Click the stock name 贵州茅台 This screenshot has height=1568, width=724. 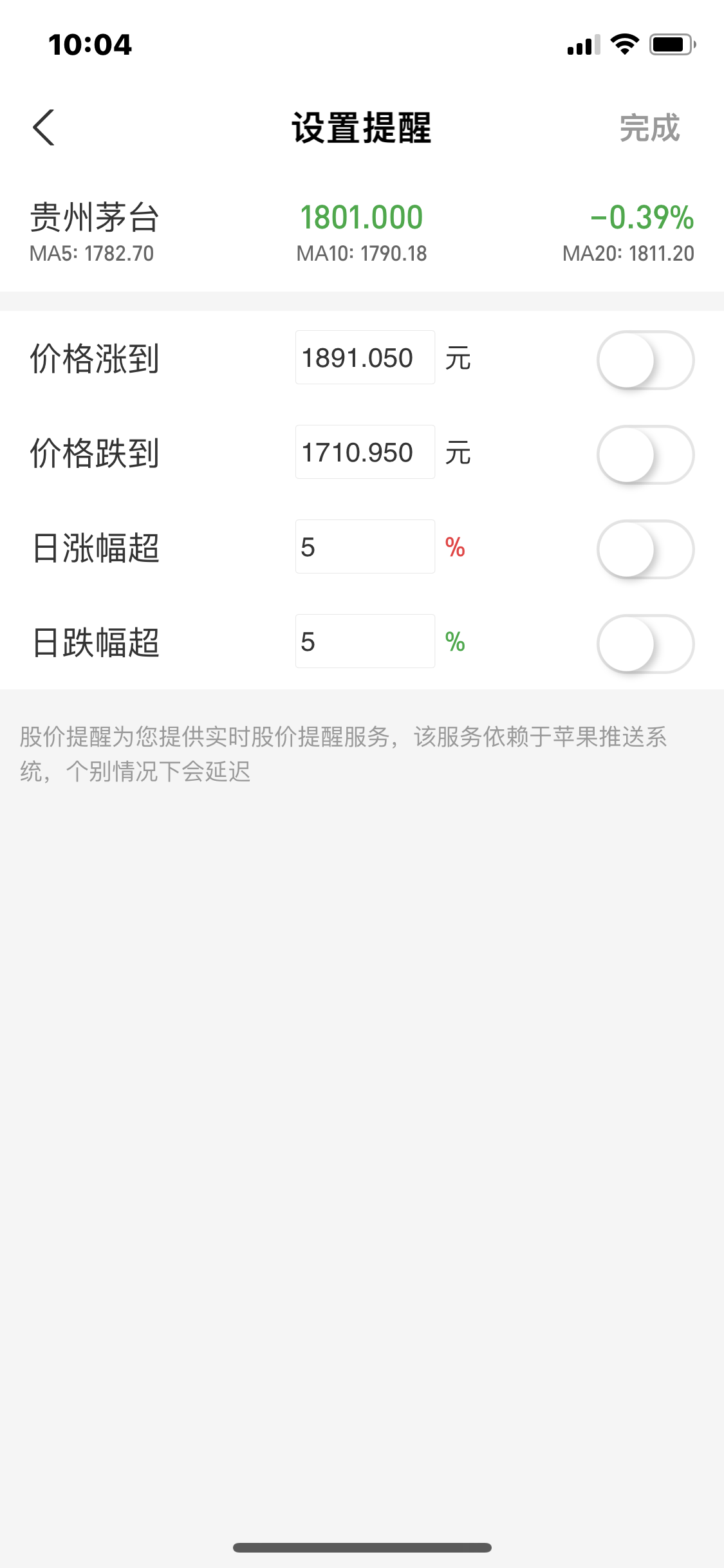coord(93,219)
